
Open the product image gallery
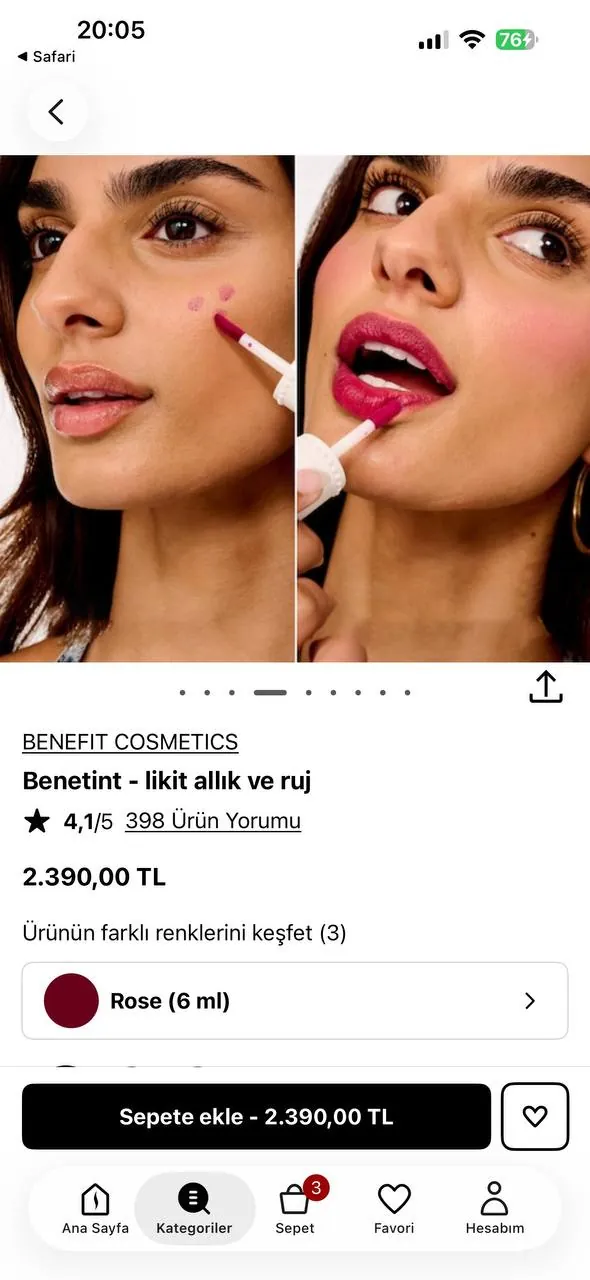pyautogui.click(x=295, y=409)
